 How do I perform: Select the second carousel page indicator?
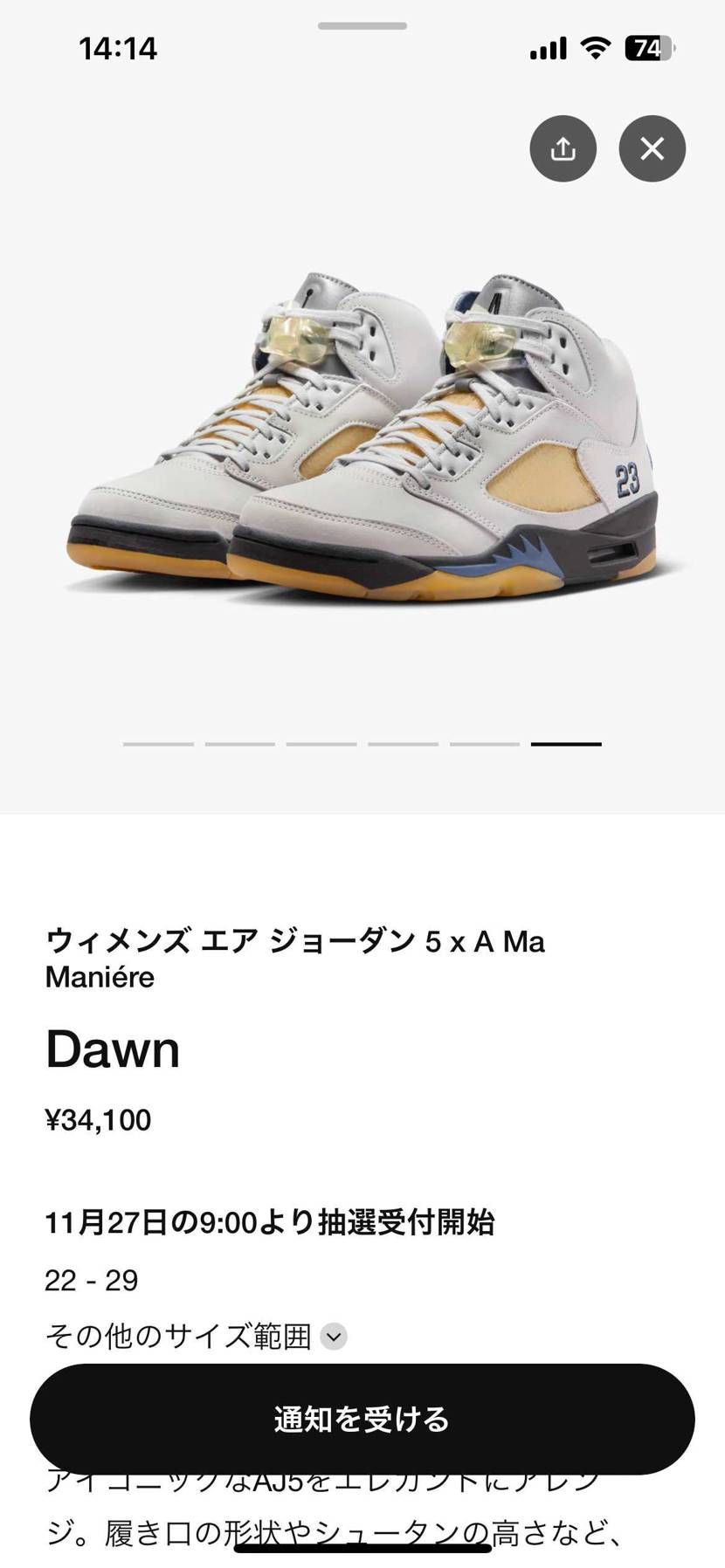tap(239, 744)
